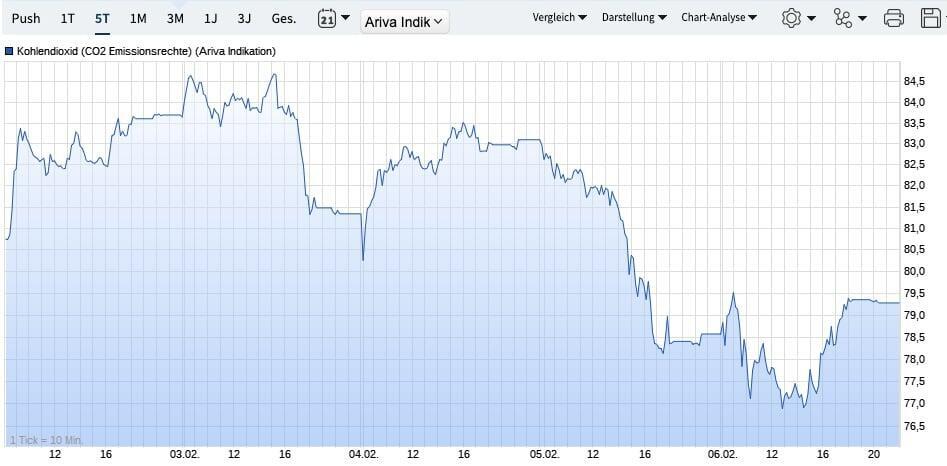Open the Ariva Indik exchange dropdown
947x466 pixels.
(x=404, y=21)
